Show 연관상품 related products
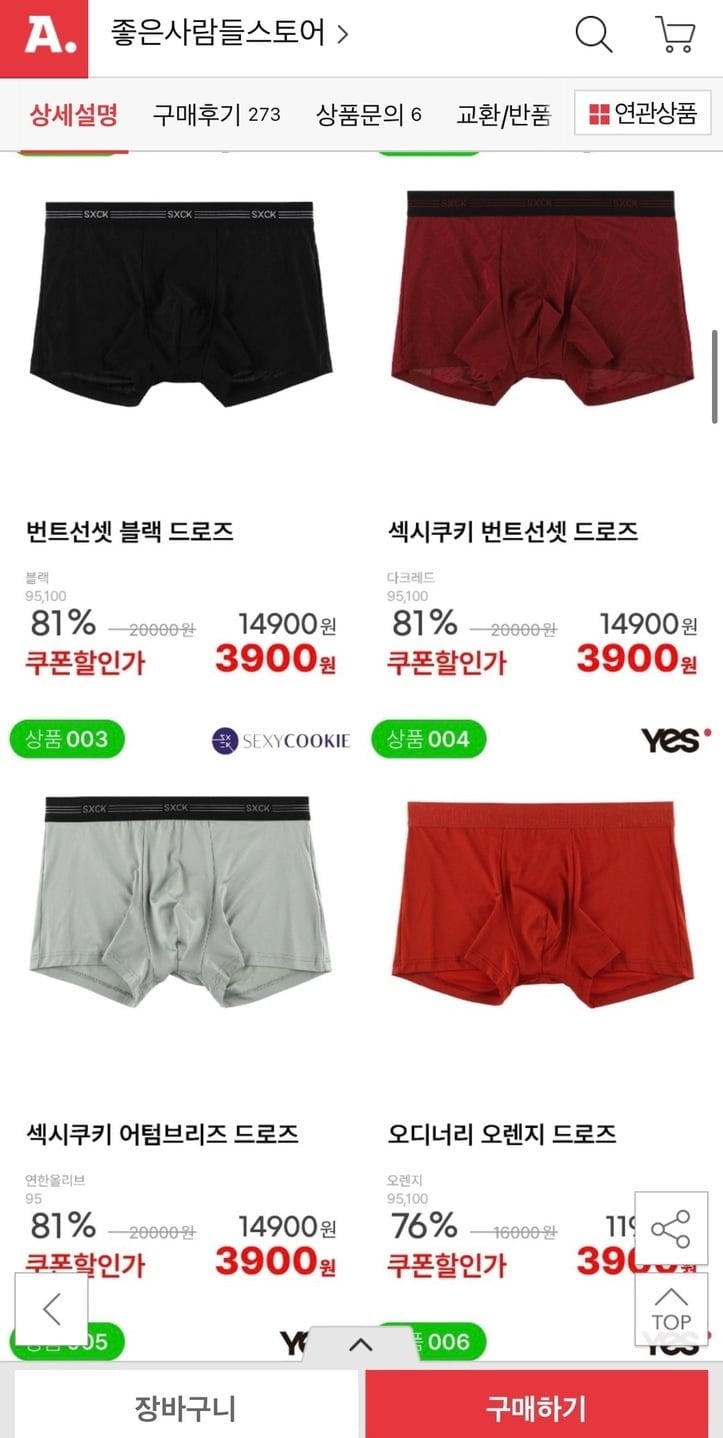The height and width of the screenshot is (1438, 723). [643, 113]
